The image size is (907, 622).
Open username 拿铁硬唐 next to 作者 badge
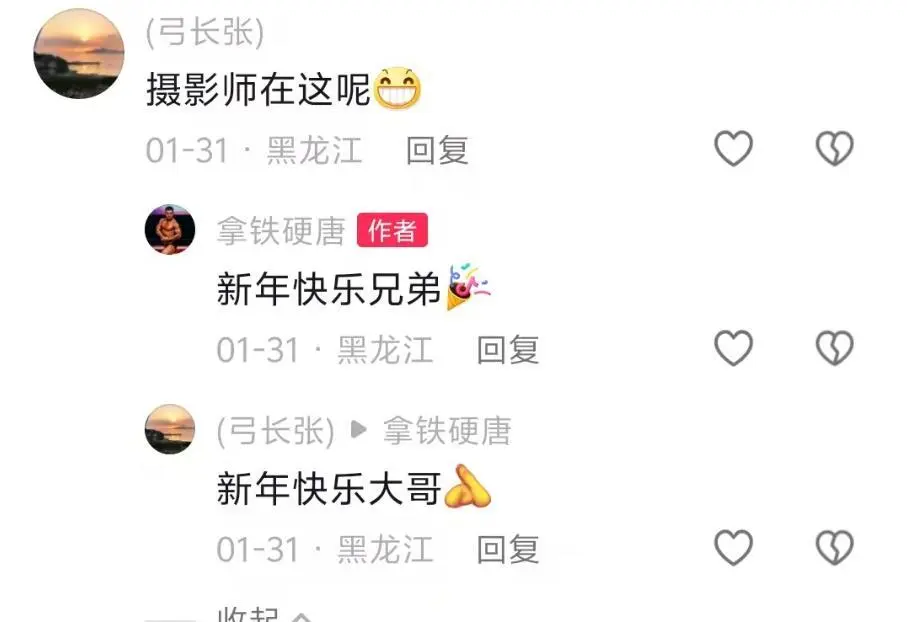point(281,231)
